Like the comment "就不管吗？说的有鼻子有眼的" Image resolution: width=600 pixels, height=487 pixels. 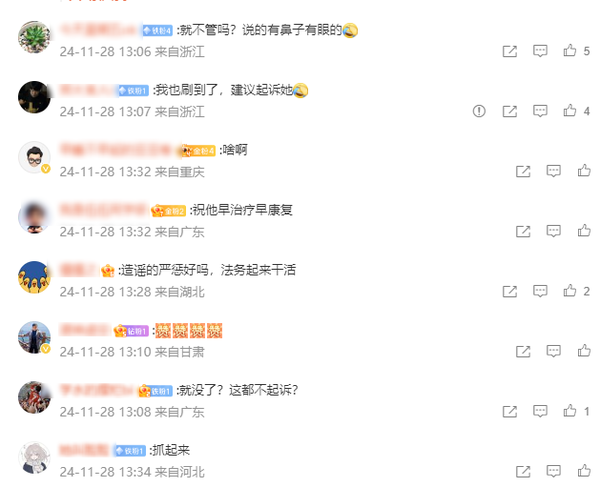click(x=570, y=51)
